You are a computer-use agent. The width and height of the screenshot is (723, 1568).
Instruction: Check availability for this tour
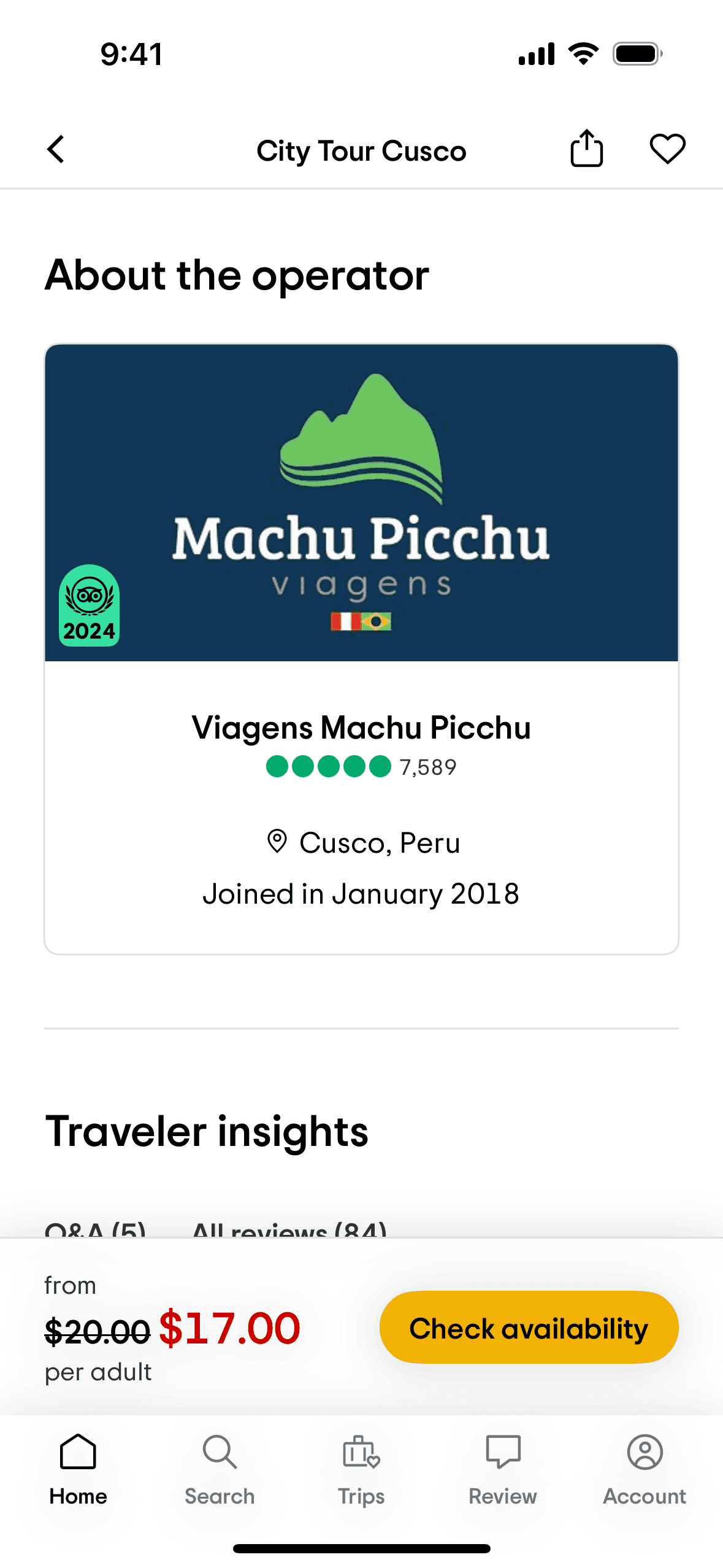tap(529, 1328)
